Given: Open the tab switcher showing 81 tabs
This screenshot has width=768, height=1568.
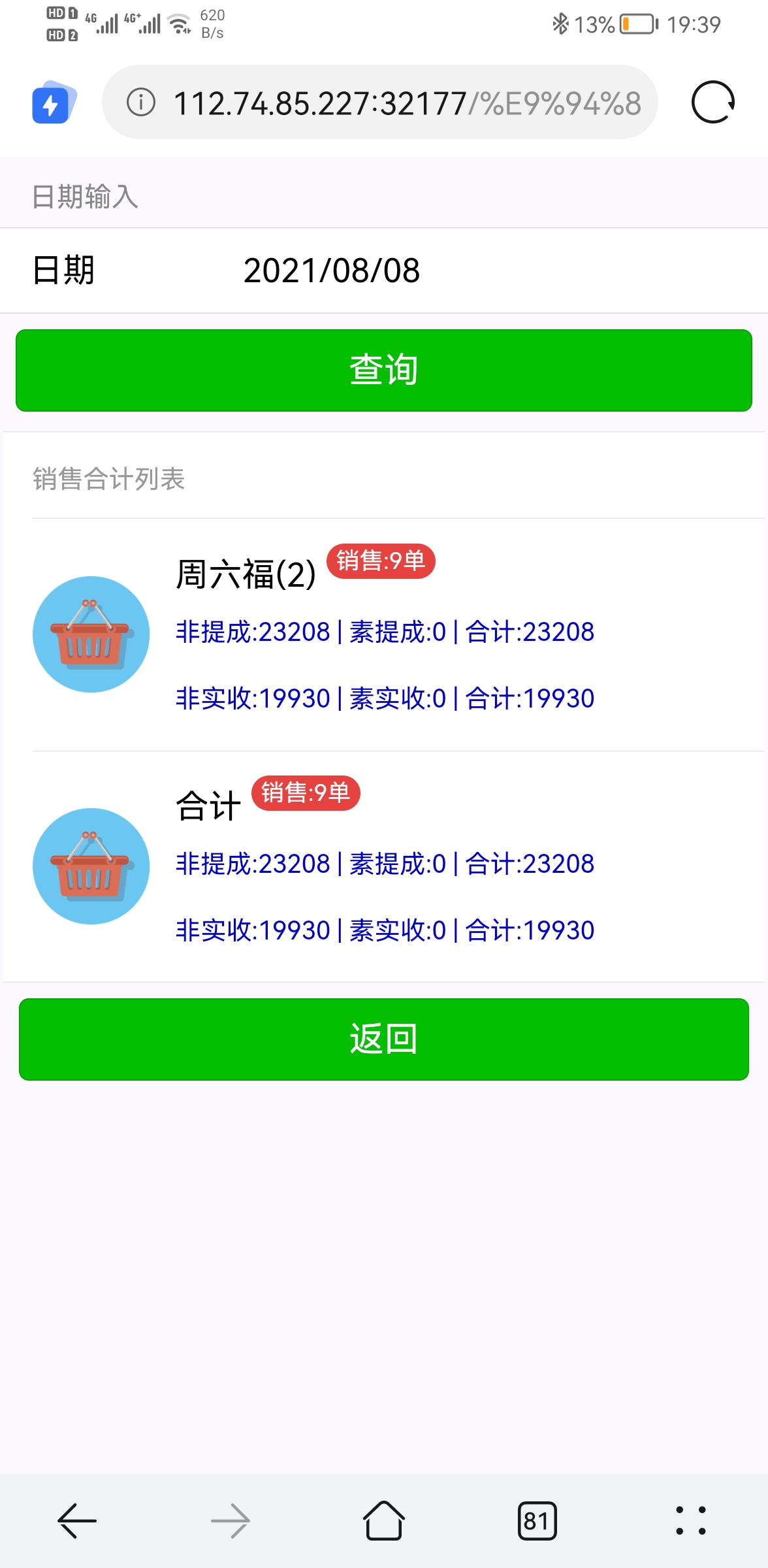Looking at the screenshot, I should [x=537, y=1521].
